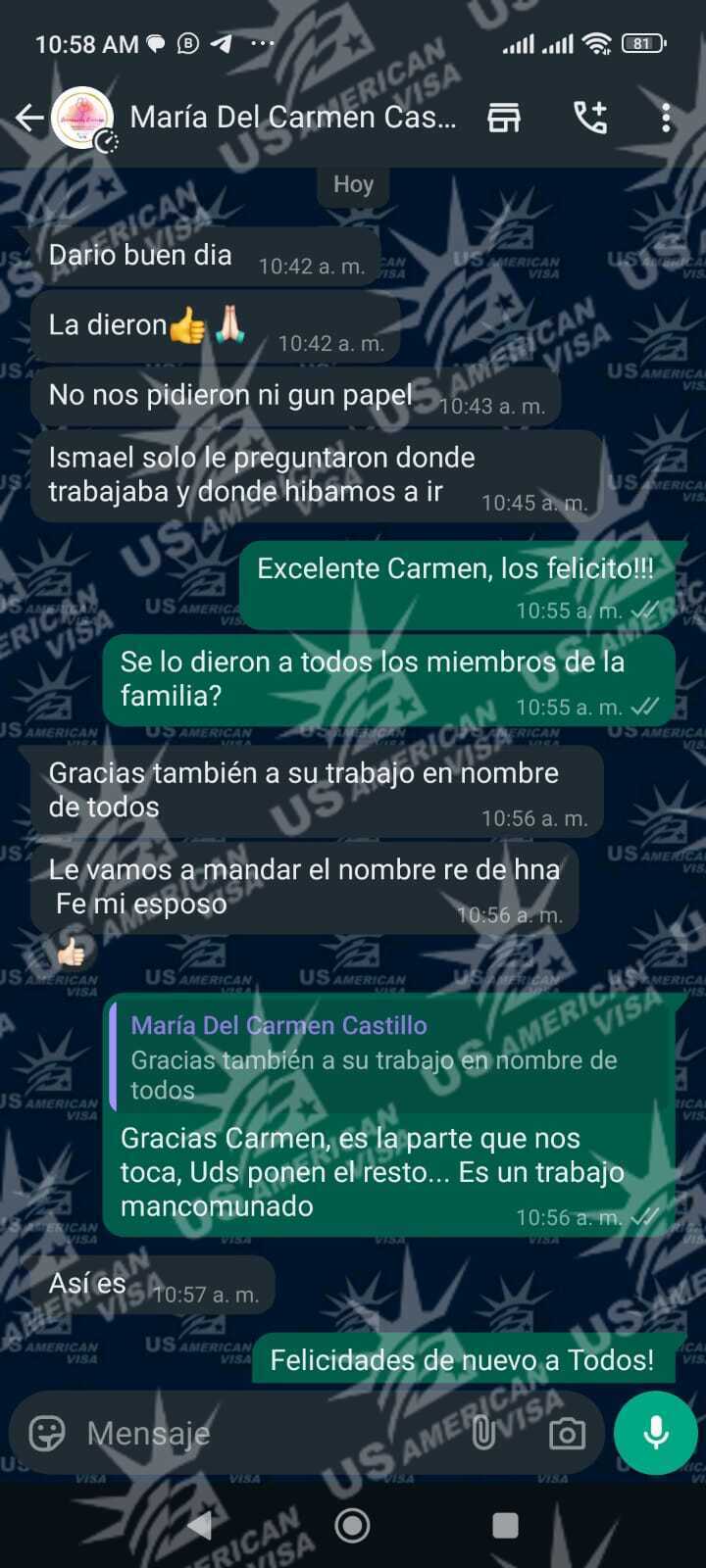Tap the voice message microphone button

point(655,1433)
